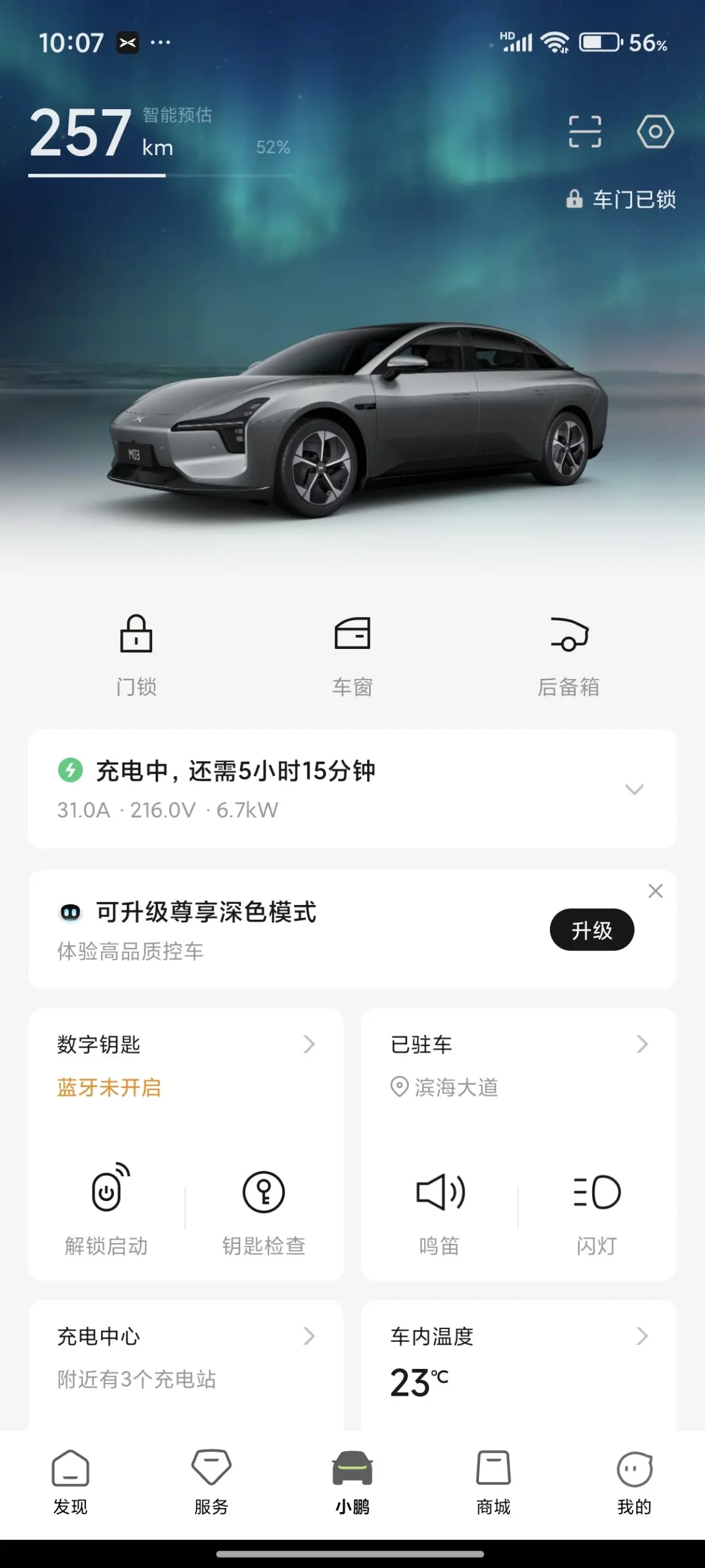Open the 后备箱 trunk control
The image size is (705, 1568).
[568, 654]
